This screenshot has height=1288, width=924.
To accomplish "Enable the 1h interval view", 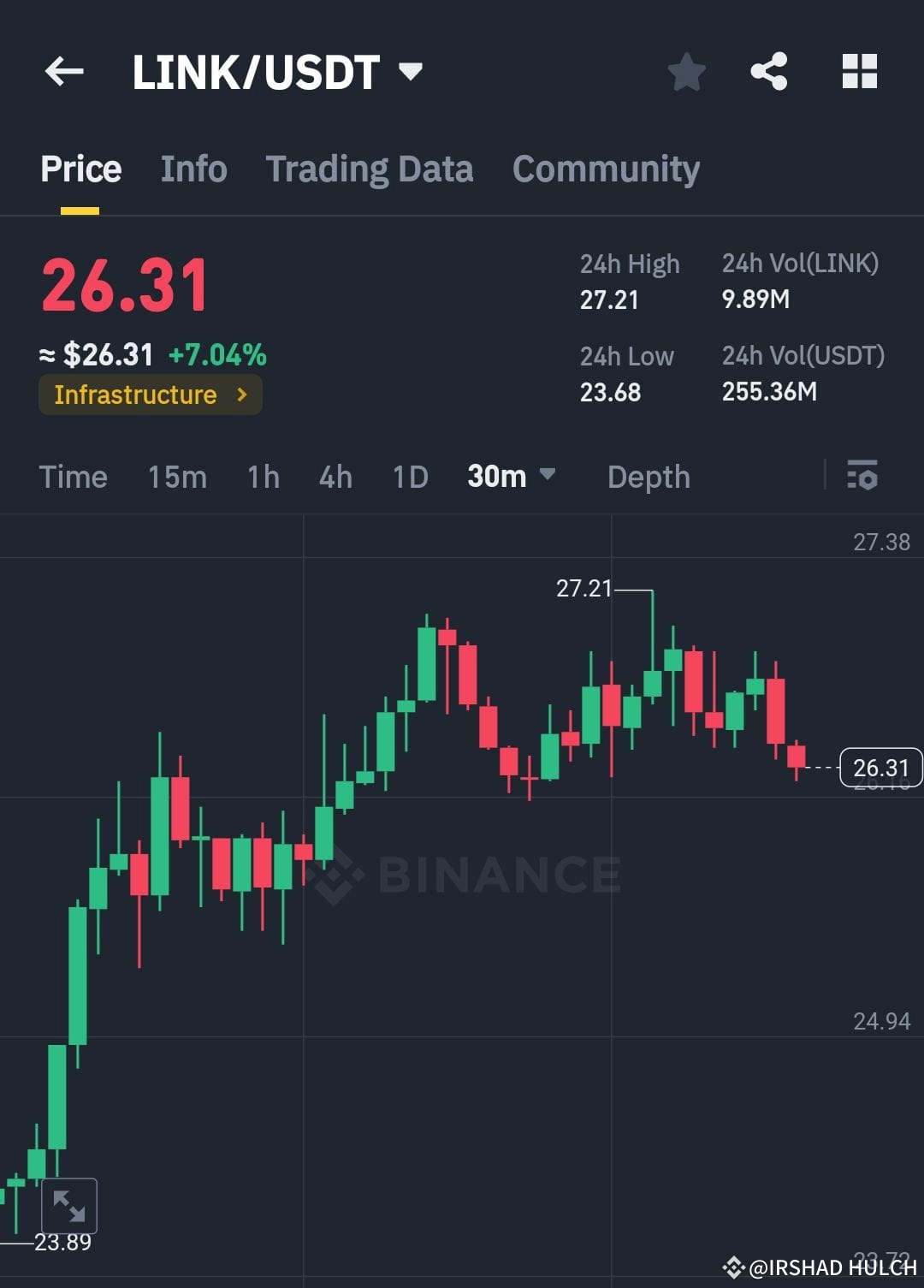I will 262,477.
